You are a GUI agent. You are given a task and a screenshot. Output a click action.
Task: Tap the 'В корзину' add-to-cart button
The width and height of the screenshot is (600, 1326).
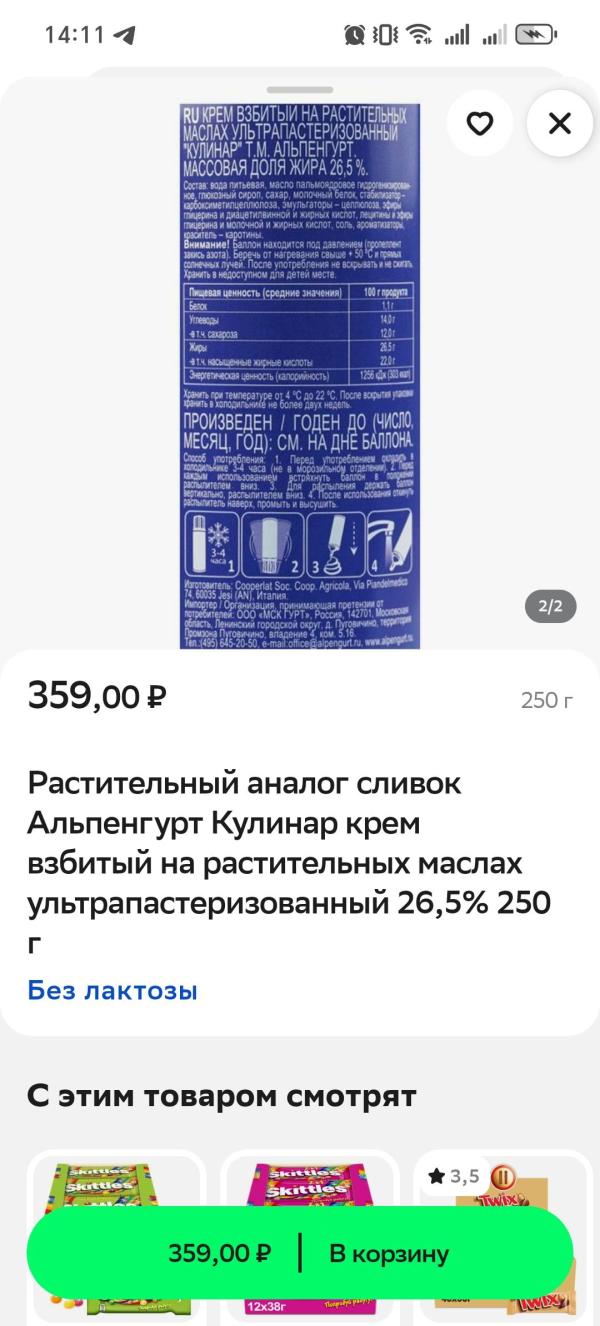(x=300, y=1253)
